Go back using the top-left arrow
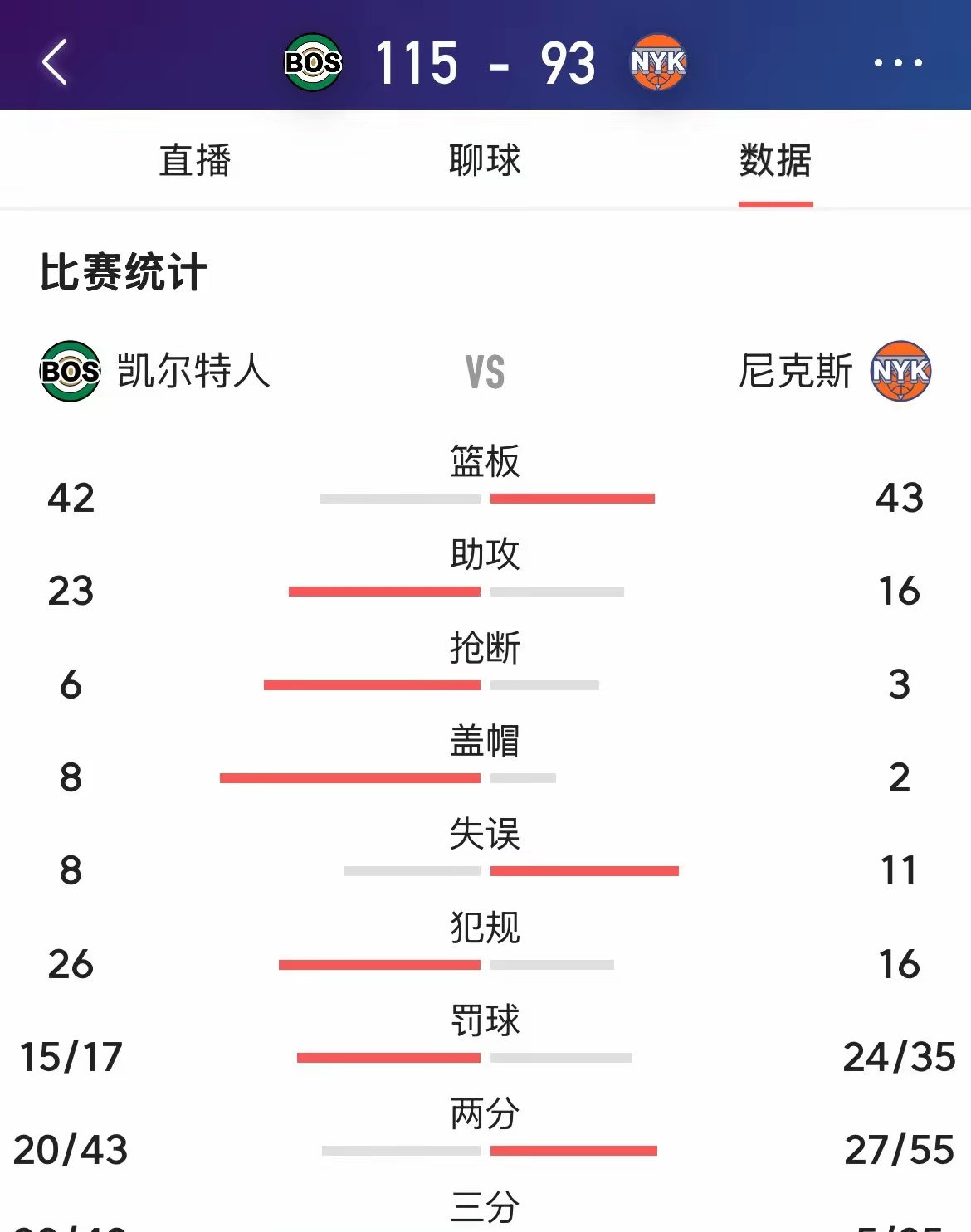This screenshot has width=971, height=1232. coord(55,62)
